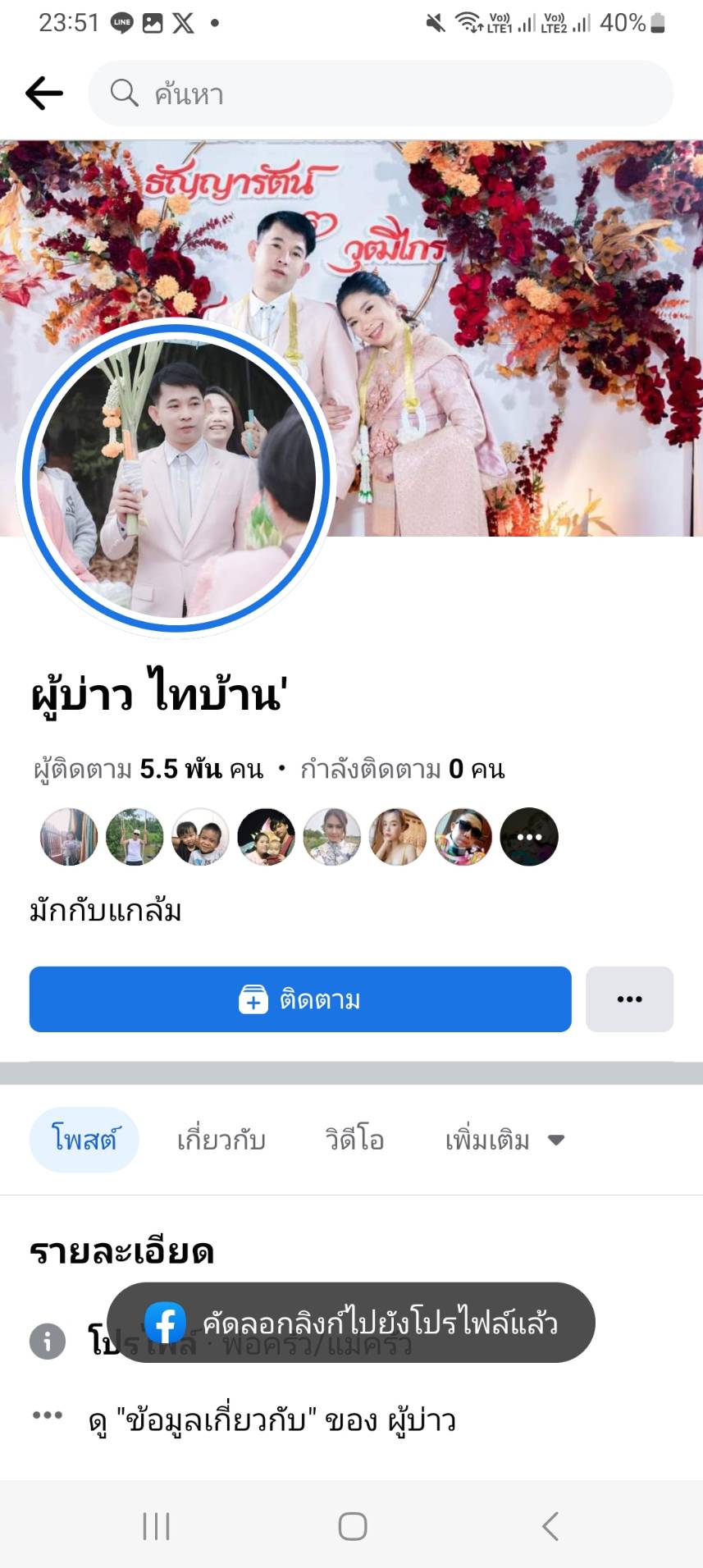Switch to the วิดีโอ tab
703x1568 pixels.
click(x=354, y=1141)
